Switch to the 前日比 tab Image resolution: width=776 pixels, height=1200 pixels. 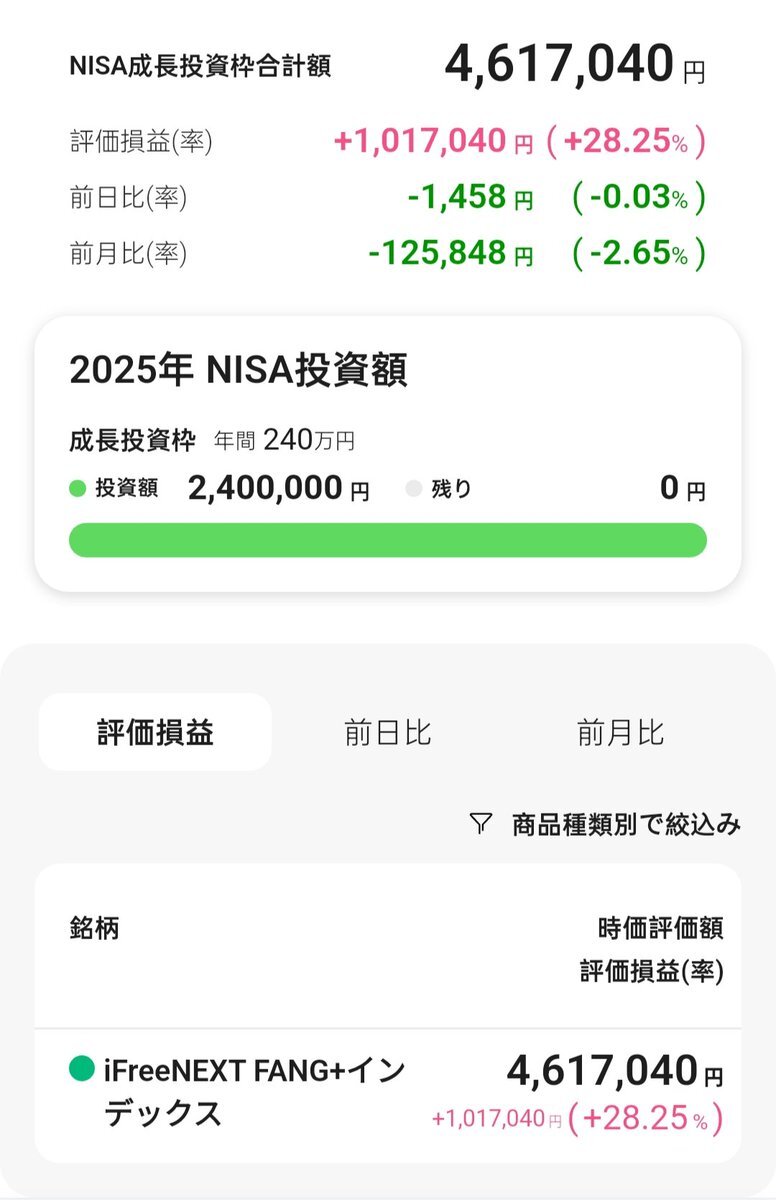coord(388,733)
